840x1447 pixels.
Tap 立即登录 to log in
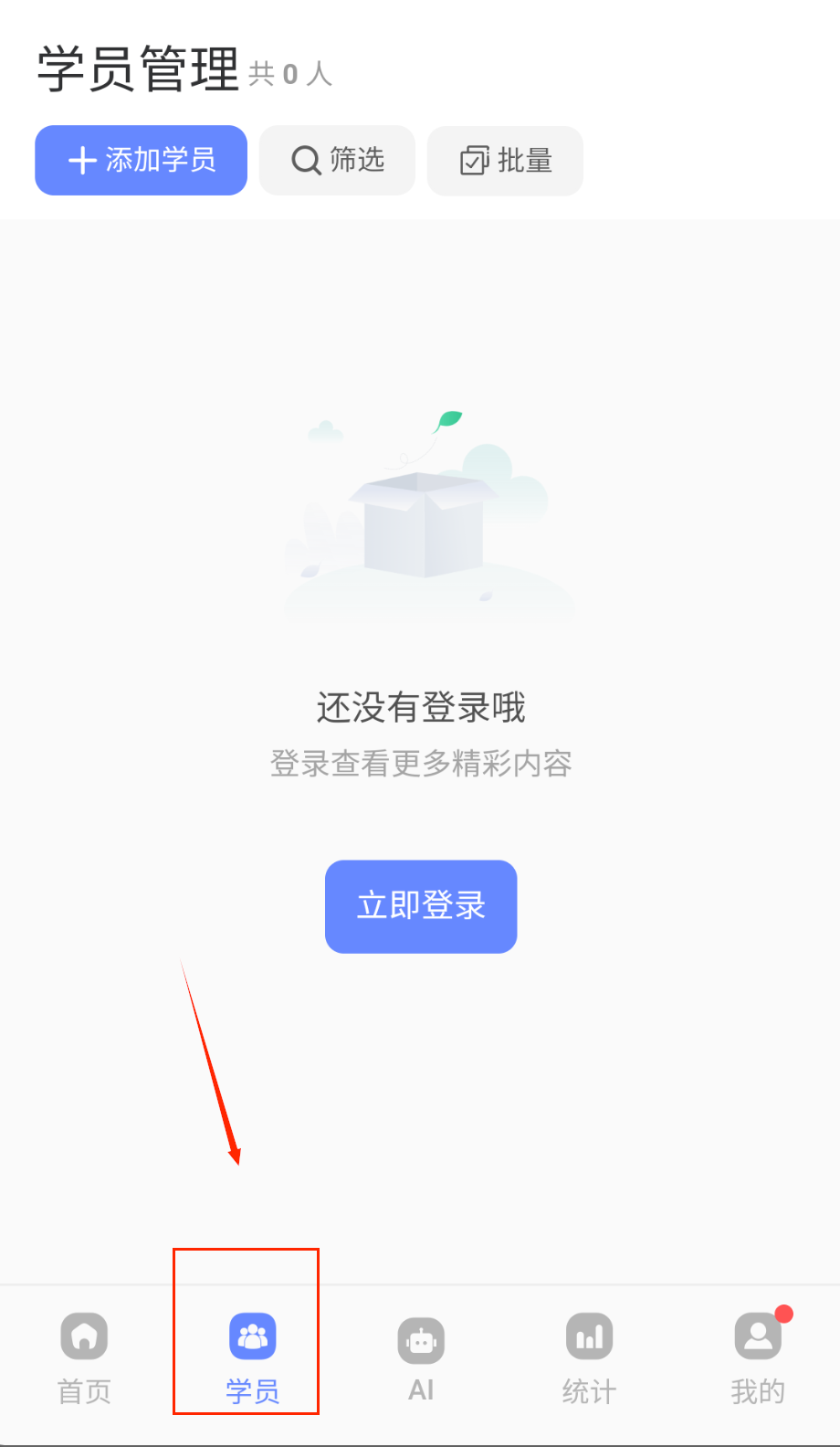click(421, 906)
